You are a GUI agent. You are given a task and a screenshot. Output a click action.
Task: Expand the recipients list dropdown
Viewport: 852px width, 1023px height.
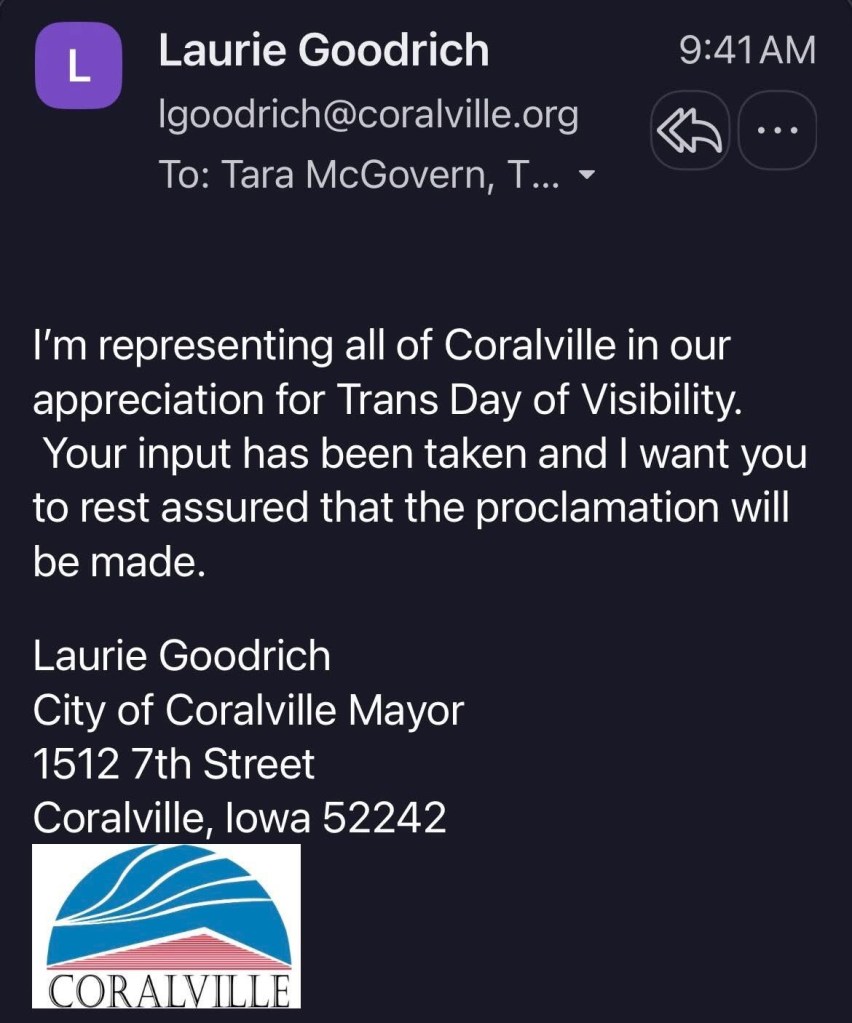[587, 177]
